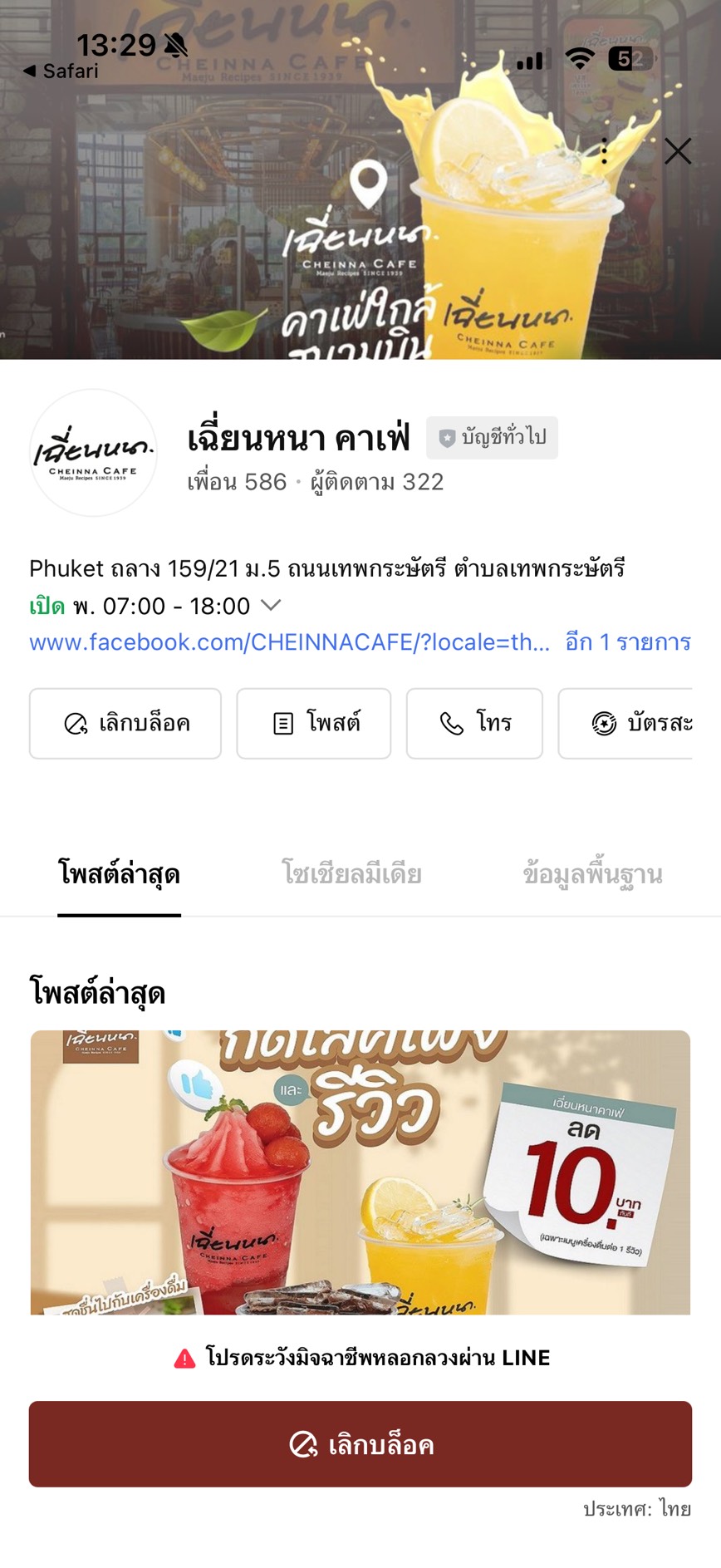This screenshot has height=1568, width=721.
Task: Show อีก 1 รายการ more links
Action: point(628,642)
